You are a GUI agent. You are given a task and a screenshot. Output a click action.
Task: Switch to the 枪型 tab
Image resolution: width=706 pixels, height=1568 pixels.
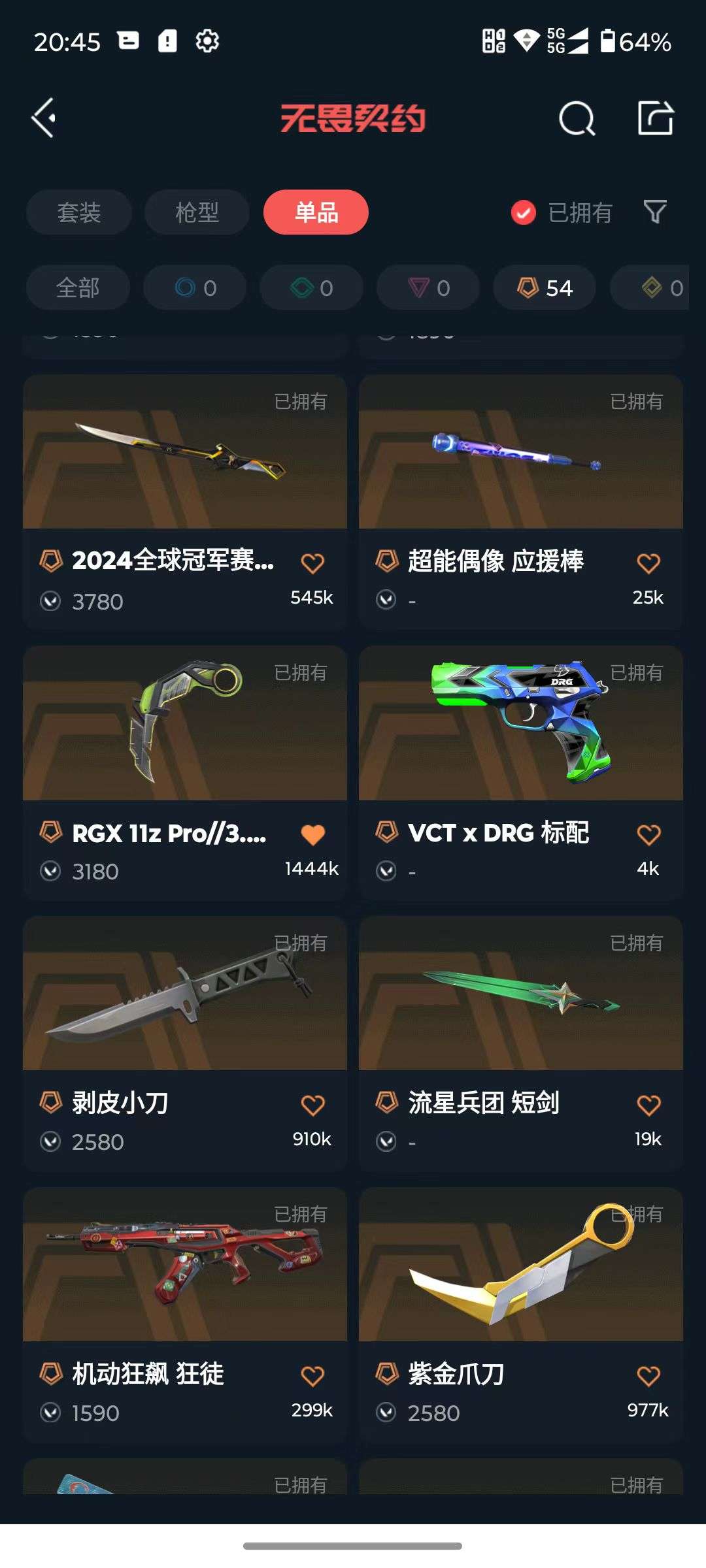[x=197, y=212]
